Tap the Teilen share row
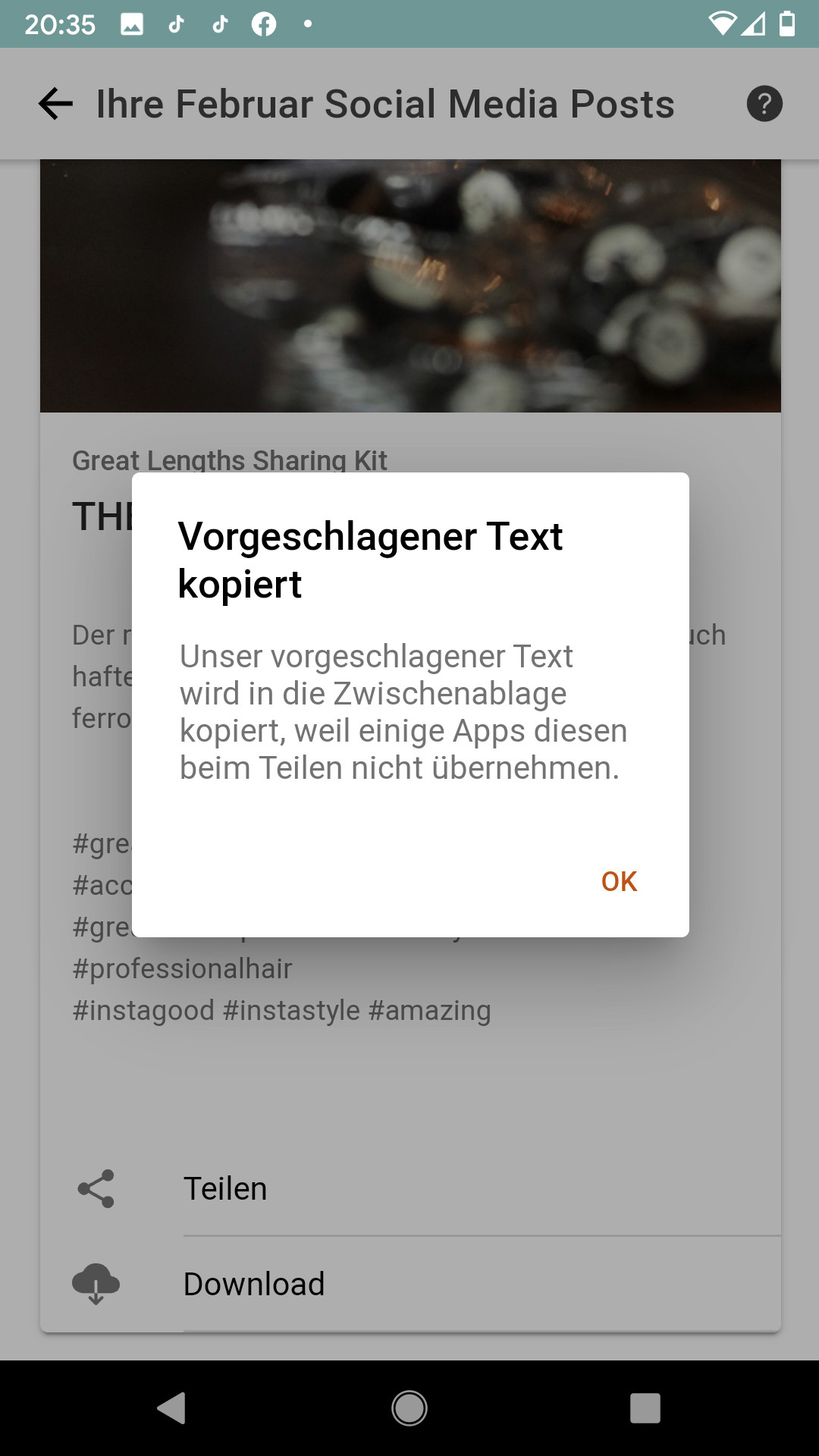The width and height of the screenshot is (819, 1456). point(225,1188)
